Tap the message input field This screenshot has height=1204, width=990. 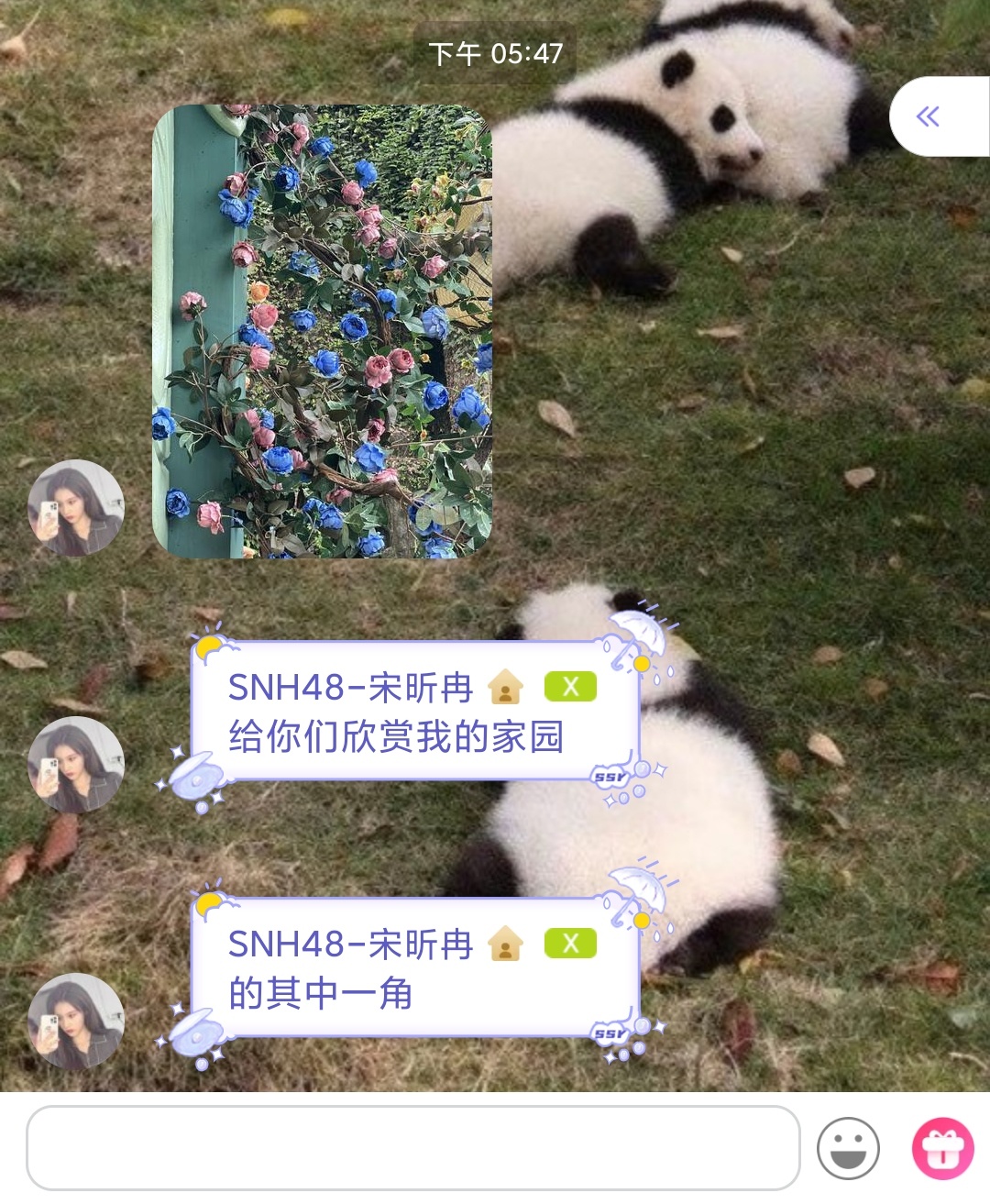pos(412,1147)
